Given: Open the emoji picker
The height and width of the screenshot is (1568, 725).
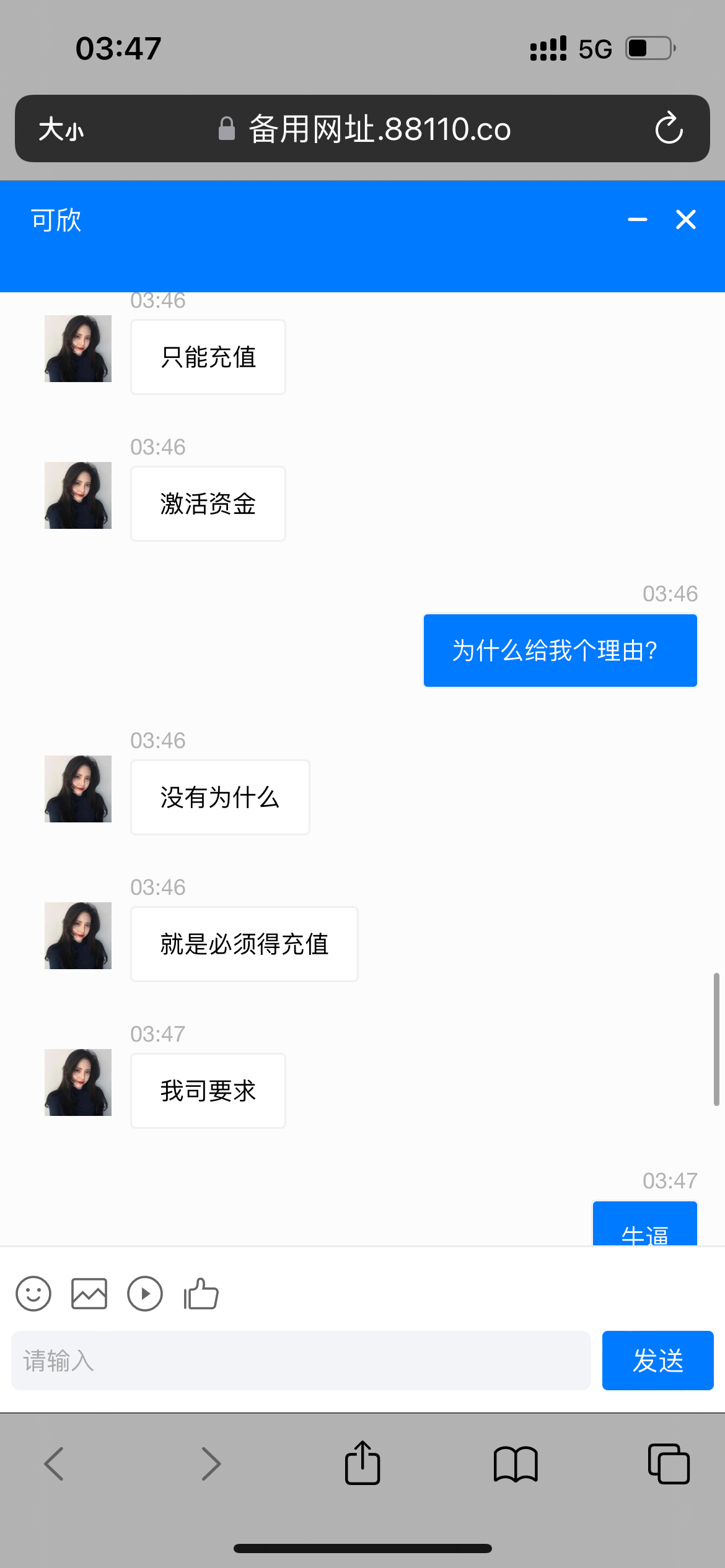Looking at the screenshot, I should coord(33,1294).
